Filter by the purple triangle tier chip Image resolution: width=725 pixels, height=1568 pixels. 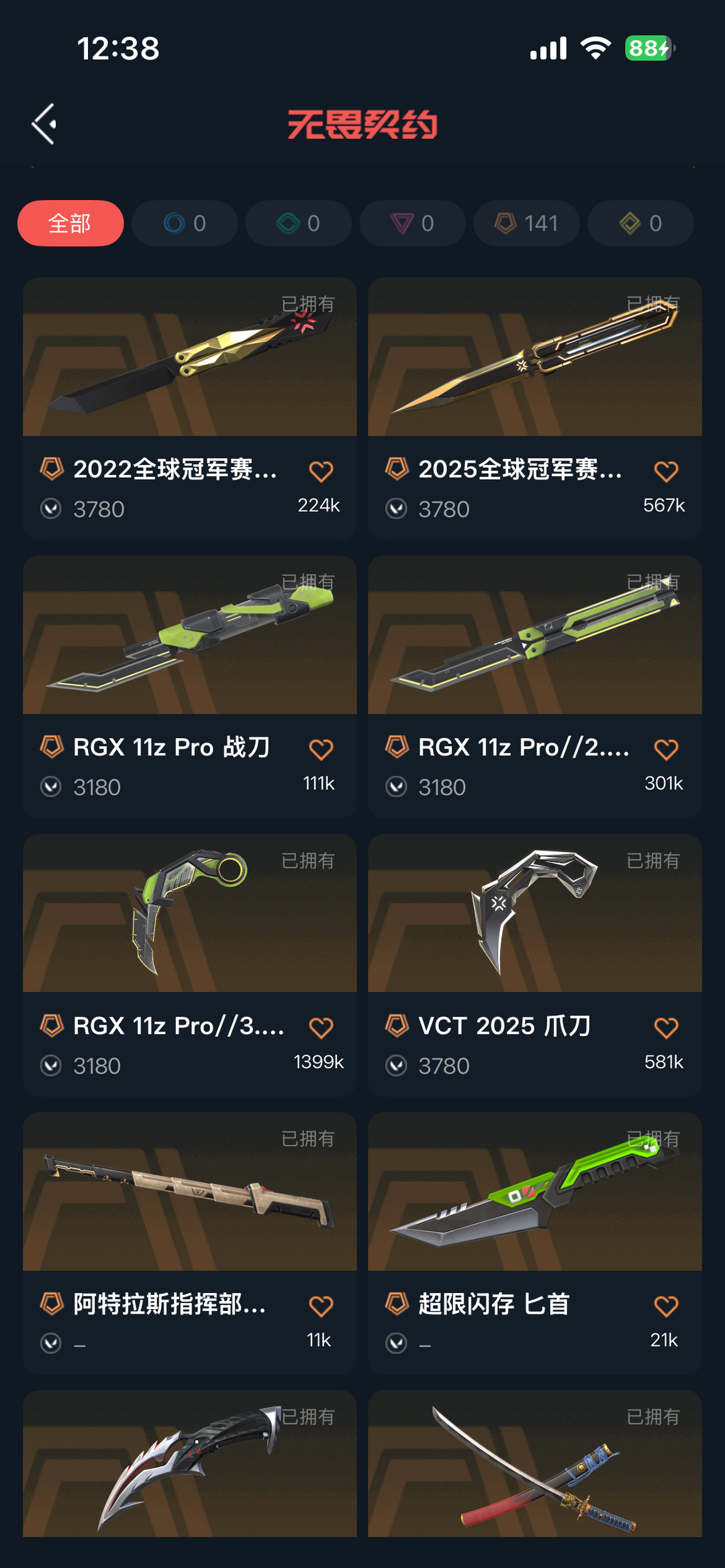tap(413, 223)
